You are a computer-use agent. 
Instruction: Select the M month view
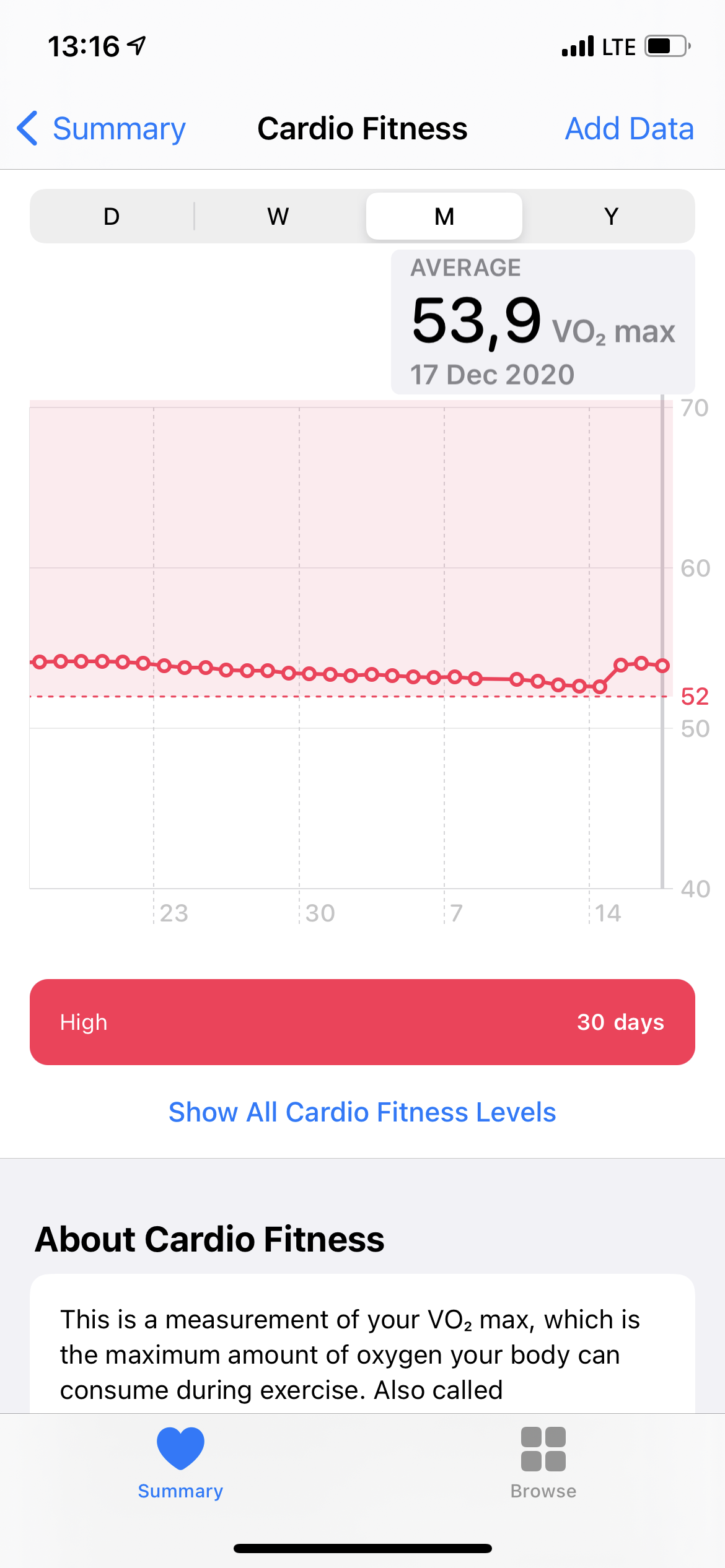(444, 216)
